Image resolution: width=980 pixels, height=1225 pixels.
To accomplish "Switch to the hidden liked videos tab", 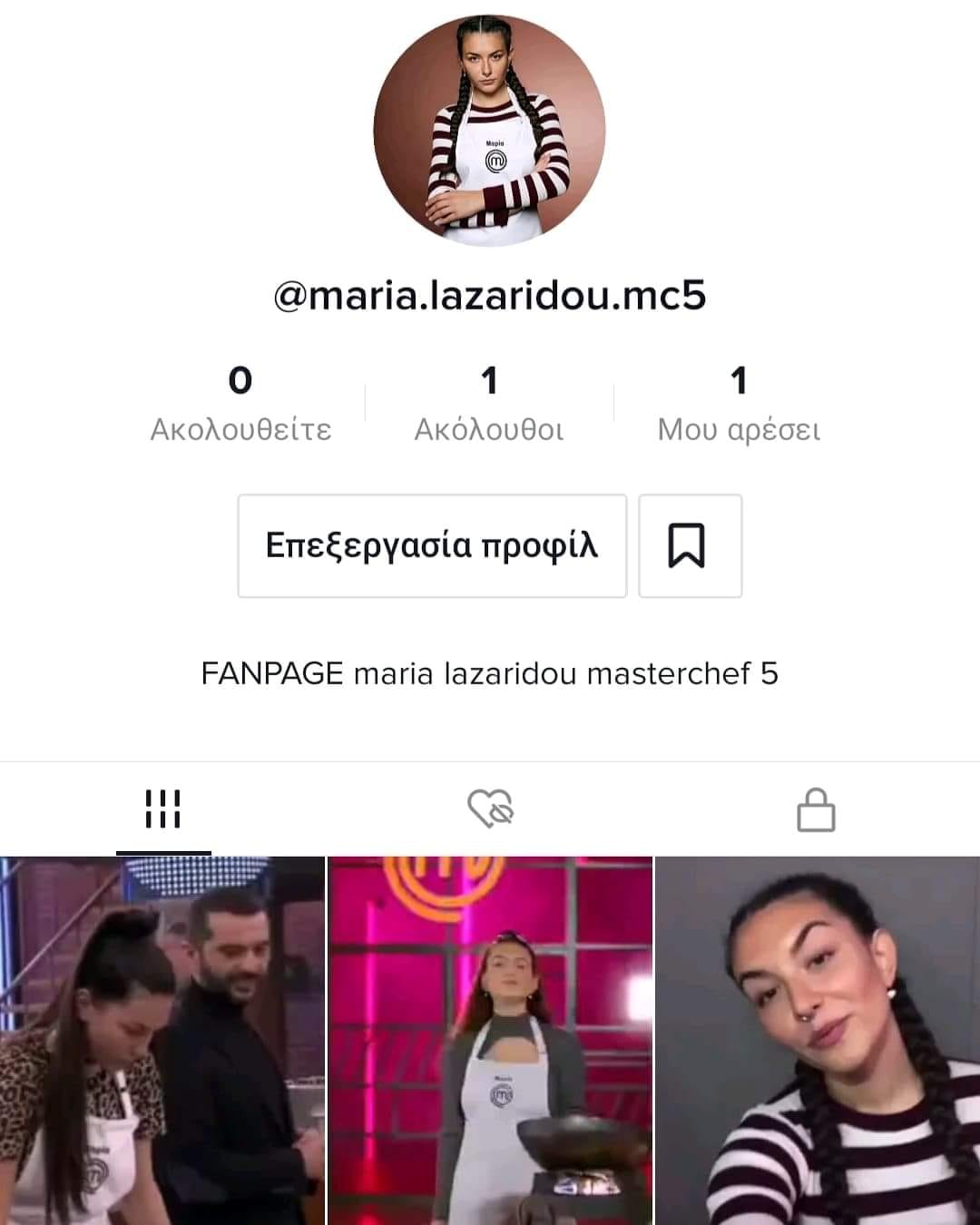I will click(x=490, y=808).
